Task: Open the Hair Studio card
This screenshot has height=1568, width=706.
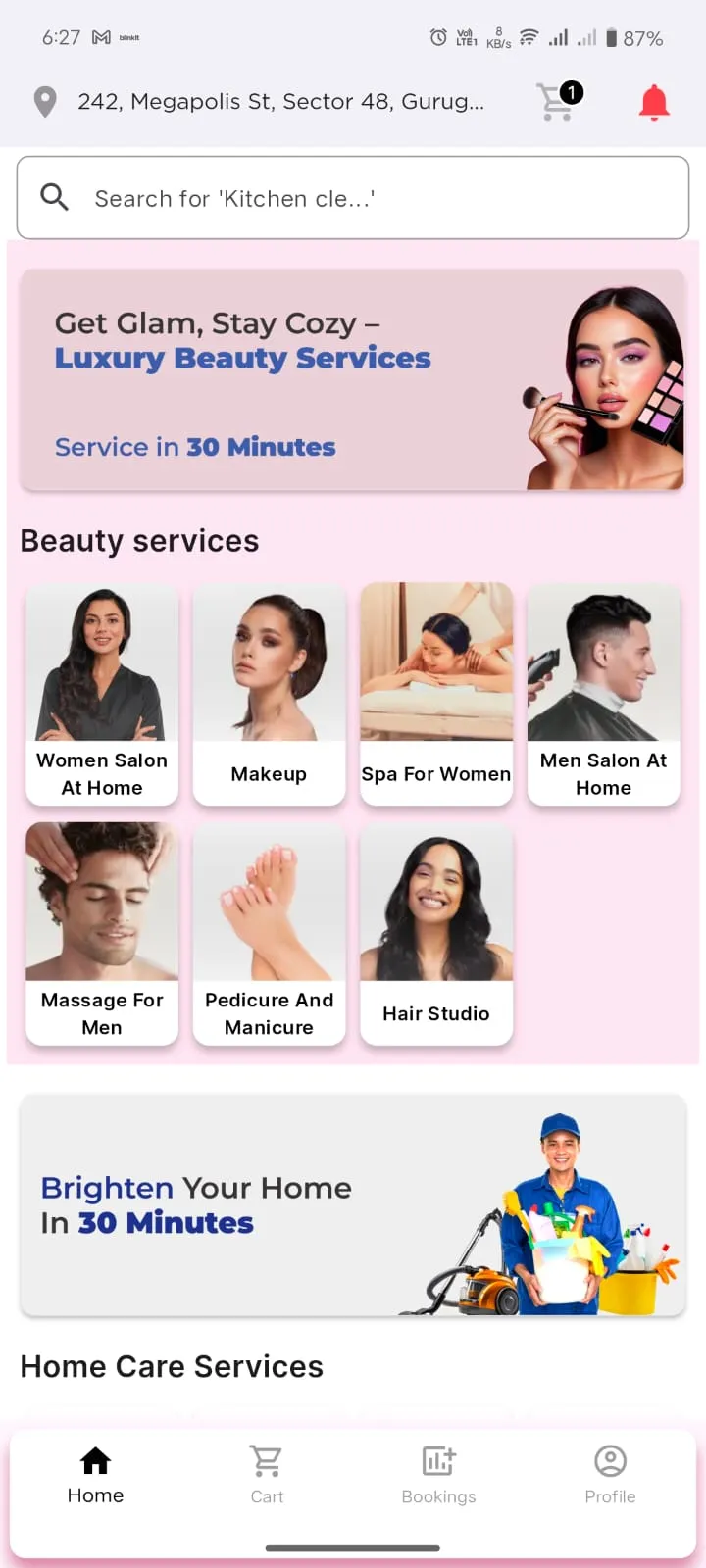Action: (436, 934)
